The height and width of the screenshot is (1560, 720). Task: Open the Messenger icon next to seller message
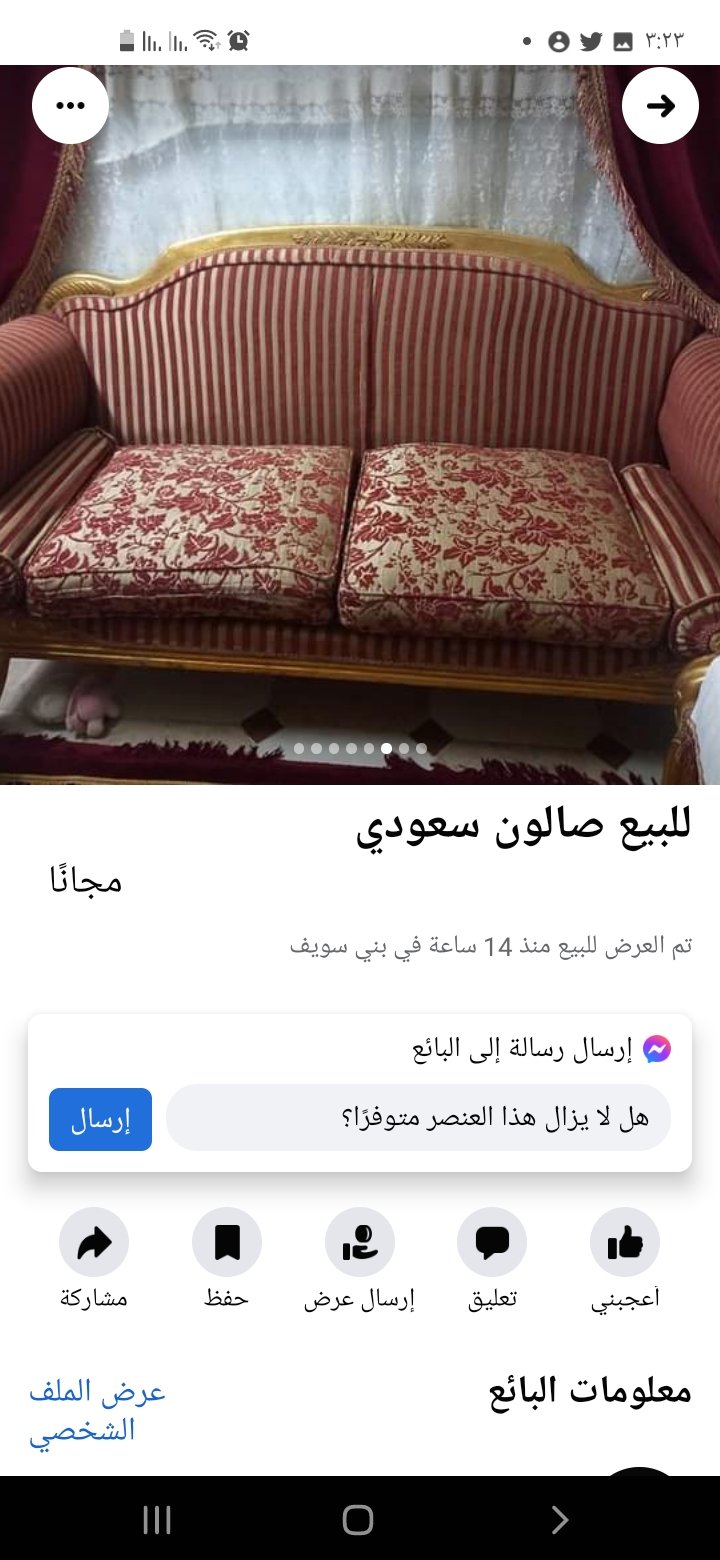(x=655, y=1047)
